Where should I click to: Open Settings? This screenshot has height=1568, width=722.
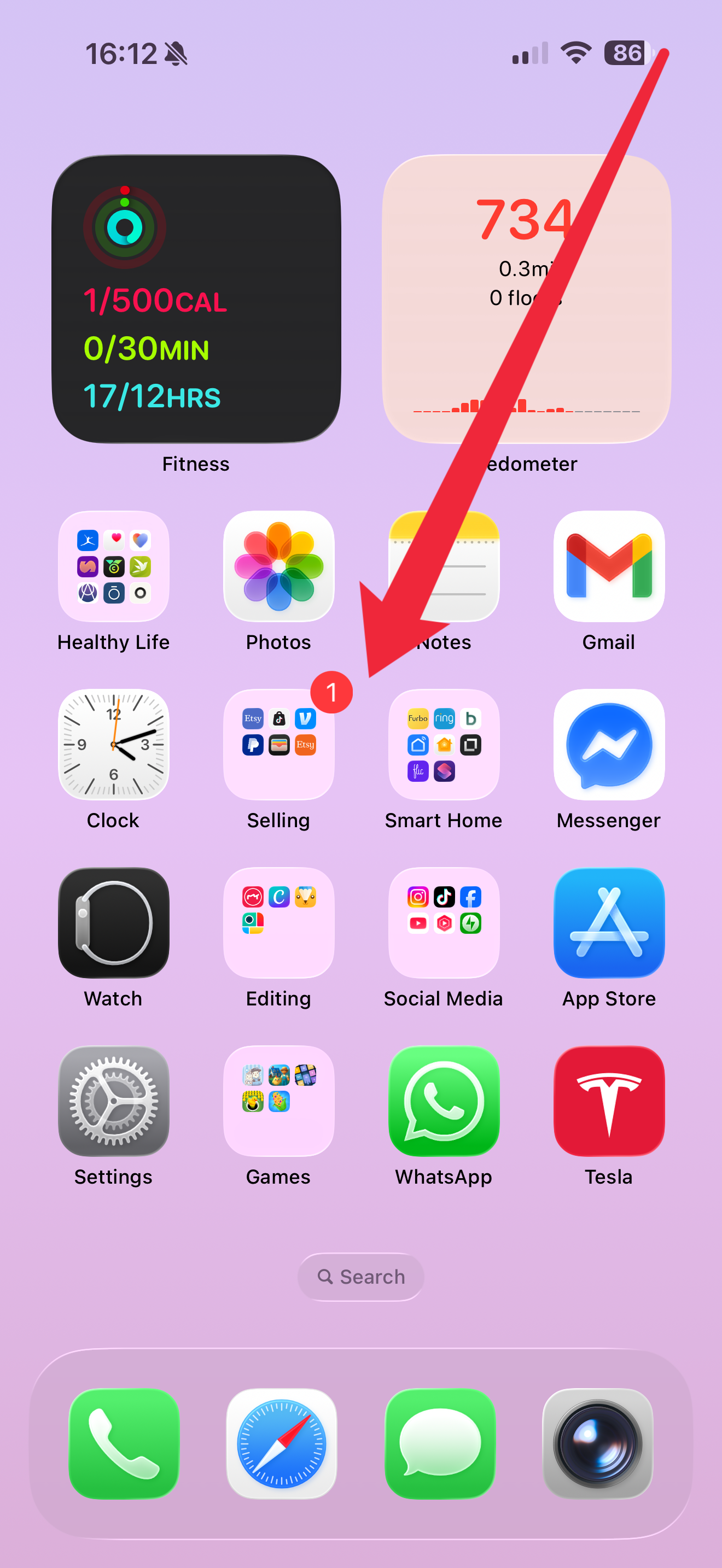point(113,1101)
